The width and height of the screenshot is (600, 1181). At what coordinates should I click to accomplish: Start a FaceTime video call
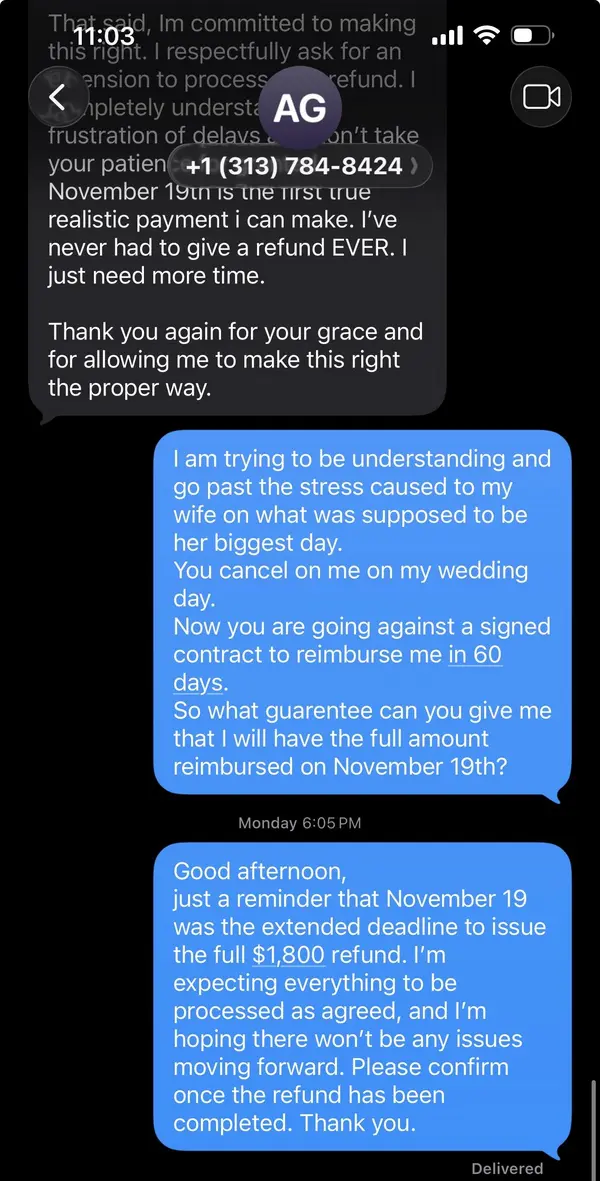point(541,97)
